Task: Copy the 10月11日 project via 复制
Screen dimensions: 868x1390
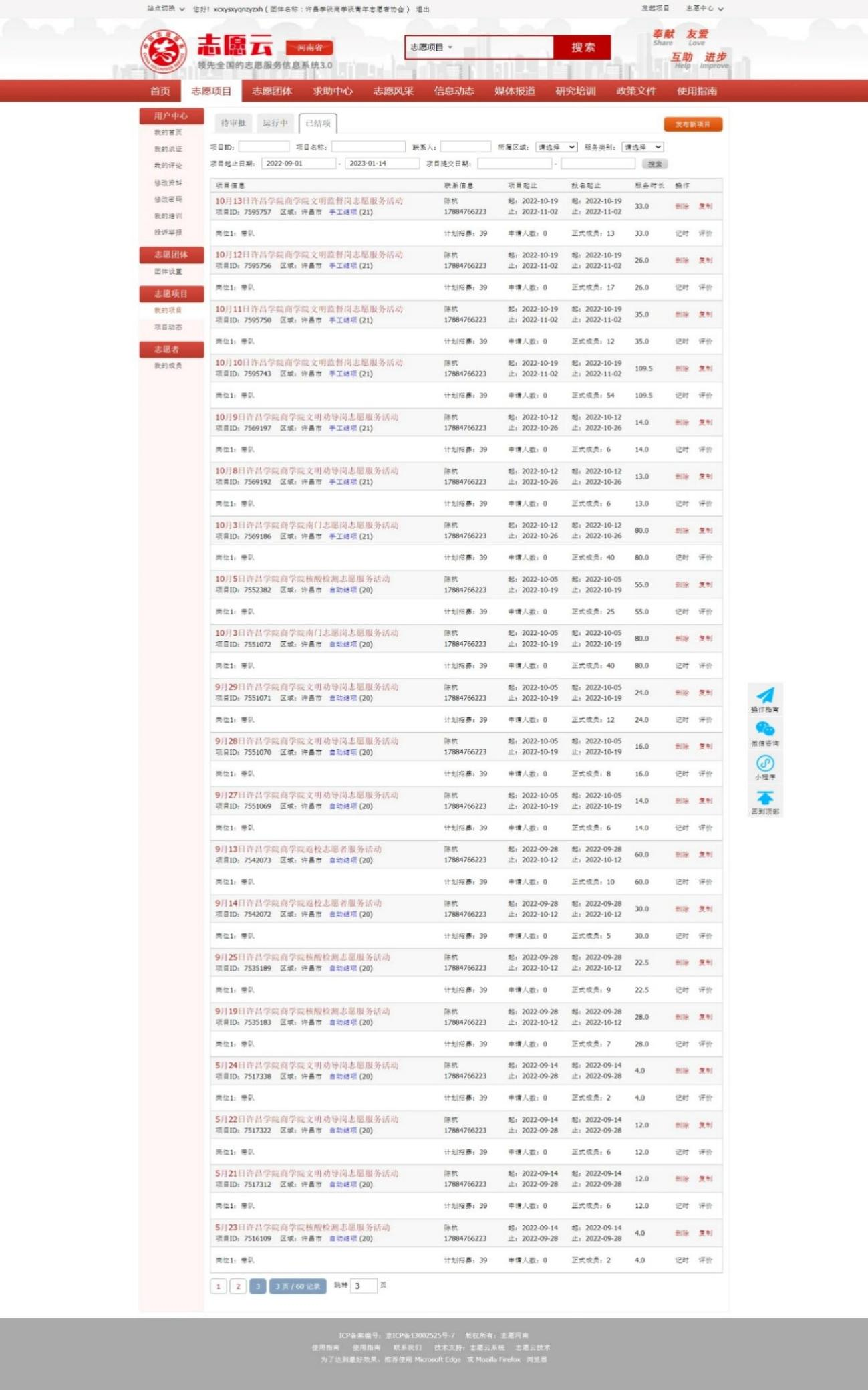Action: [x=705, y=314]
